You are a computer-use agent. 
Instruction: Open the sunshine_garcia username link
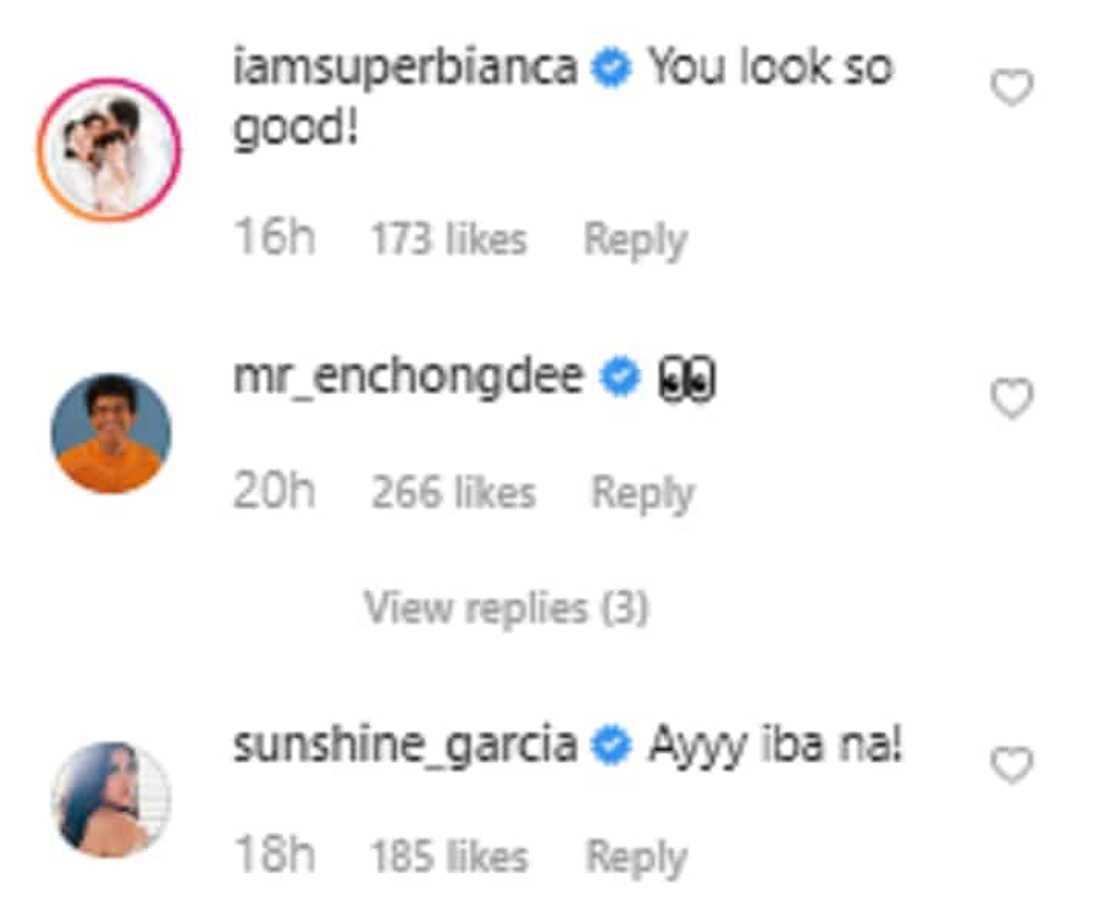[x=405, y=745]
